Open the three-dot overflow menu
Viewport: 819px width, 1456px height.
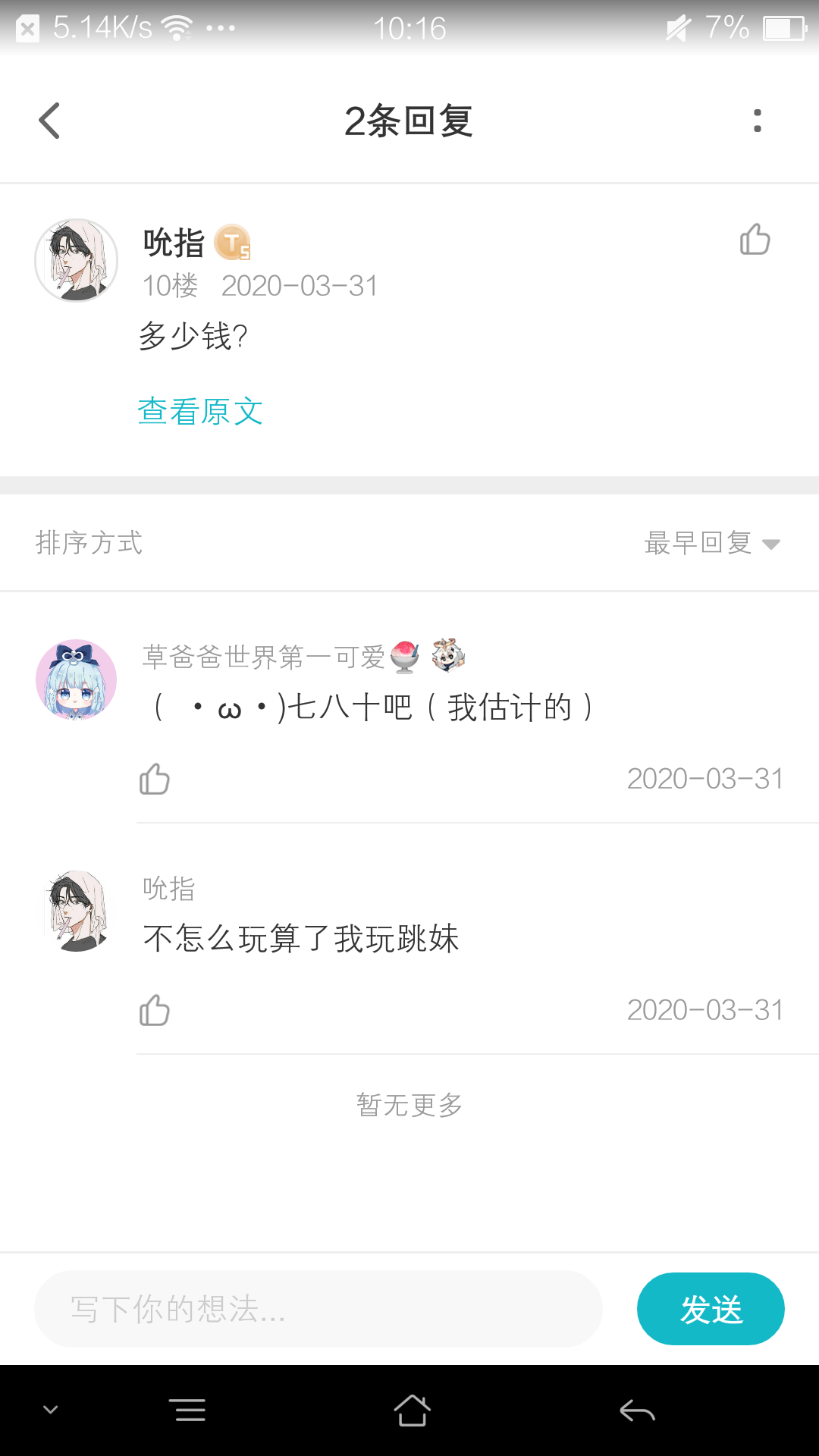(756, 120)
